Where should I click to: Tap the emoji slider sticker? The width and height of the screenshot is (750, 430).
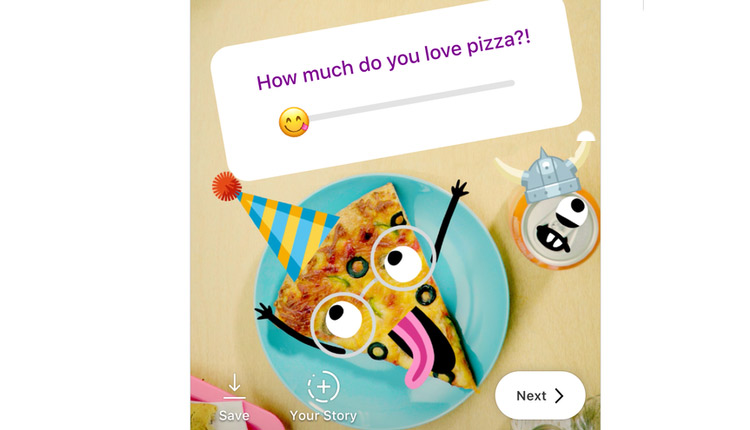click(x=294, y=123)
